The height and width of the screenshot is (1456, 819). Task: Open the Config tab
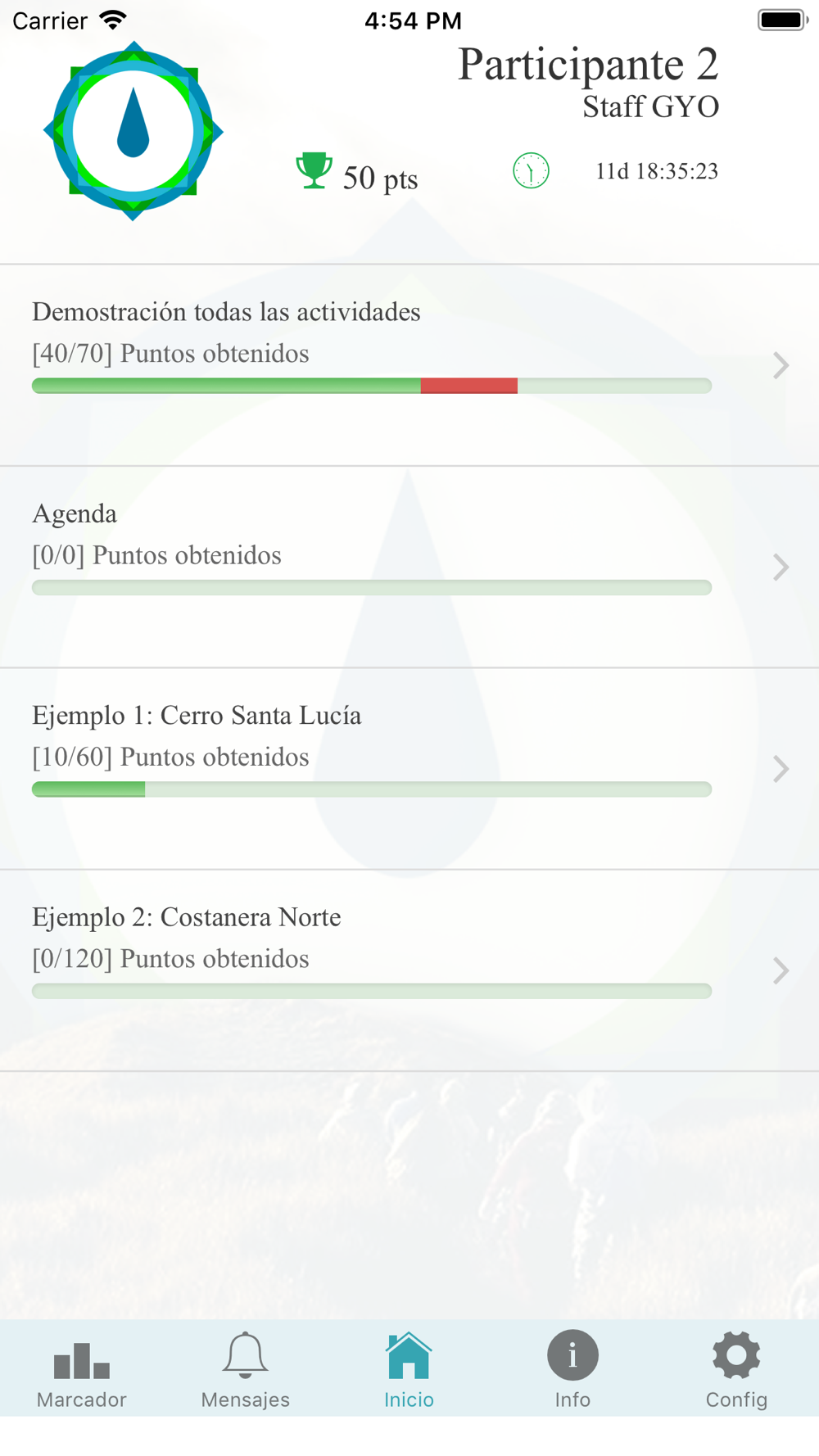click(737, 1369)
